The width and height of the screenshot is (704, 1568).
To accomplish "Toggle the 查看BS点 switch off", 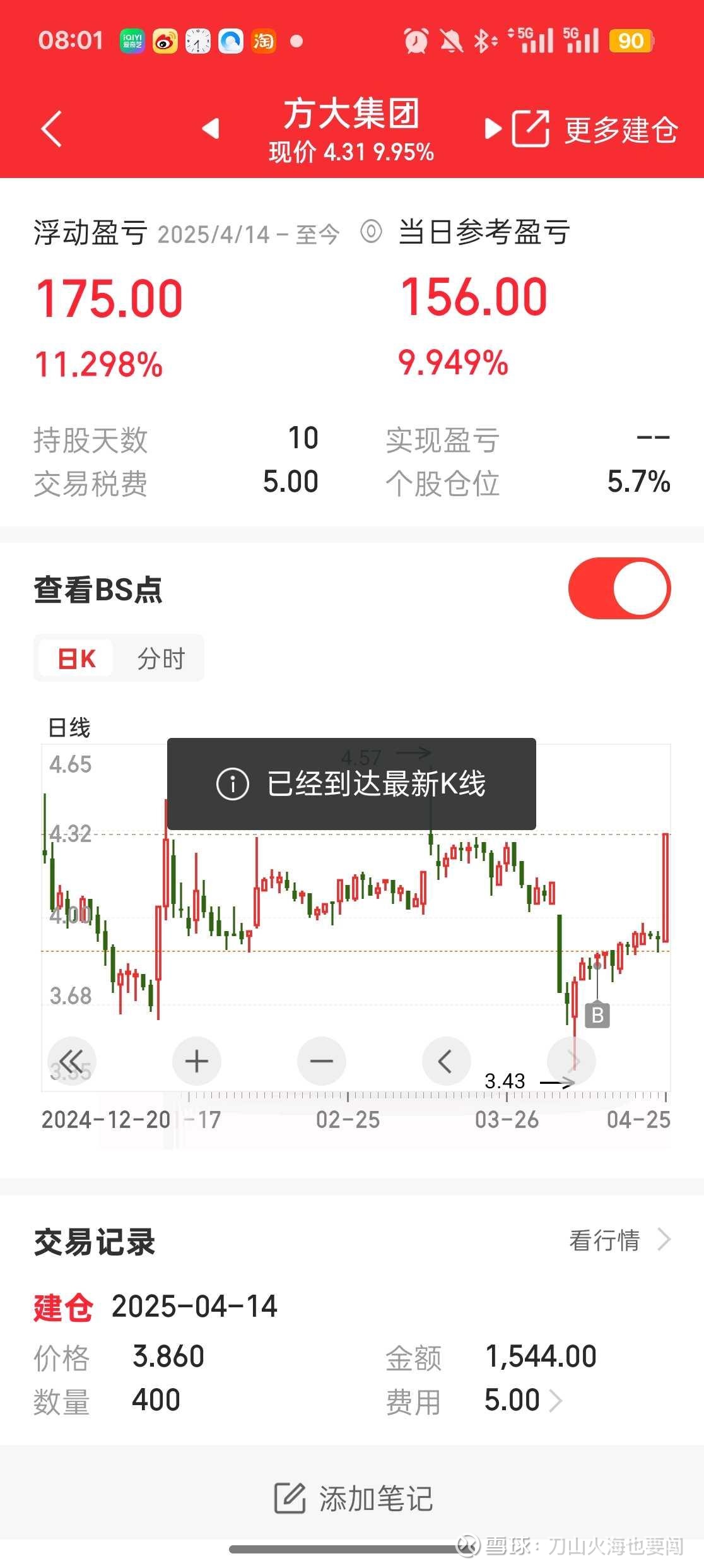I will tap(619, 588).
